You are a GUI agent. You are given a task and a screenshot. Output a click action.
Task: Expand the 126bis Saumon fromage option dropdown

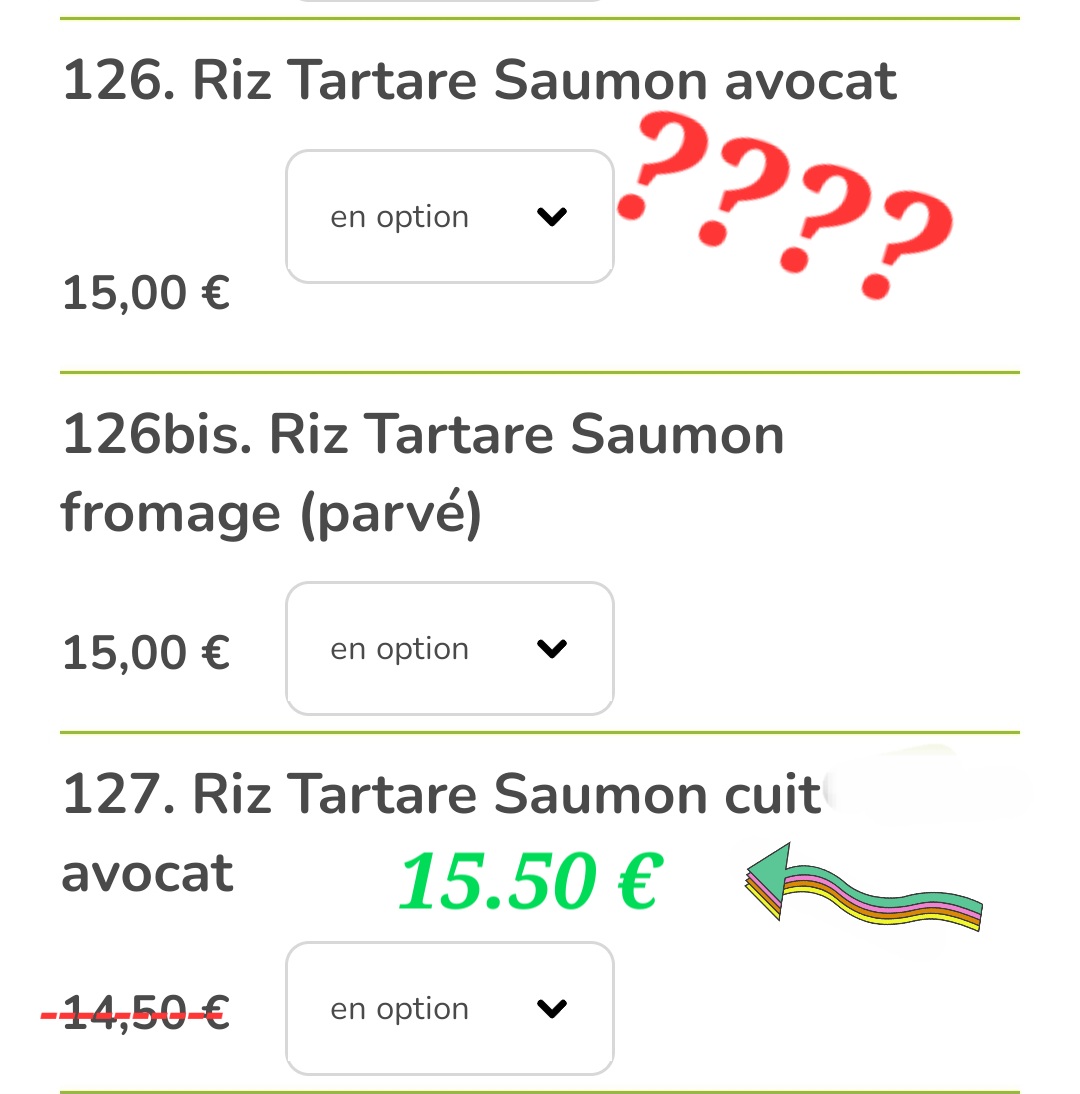(449, 649)
